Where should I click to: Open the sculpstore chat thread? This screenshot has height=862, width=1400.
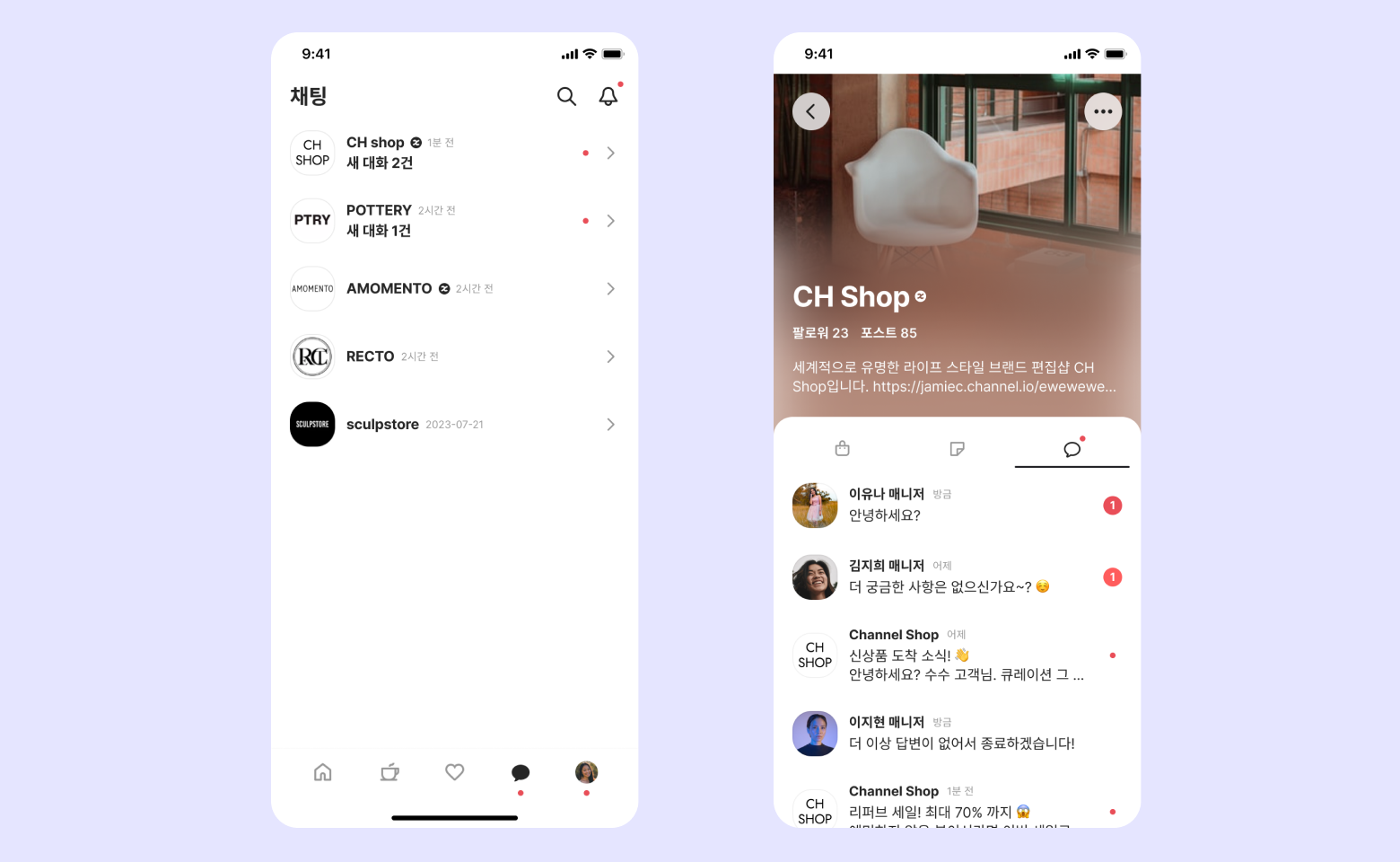tap(454, 424)
